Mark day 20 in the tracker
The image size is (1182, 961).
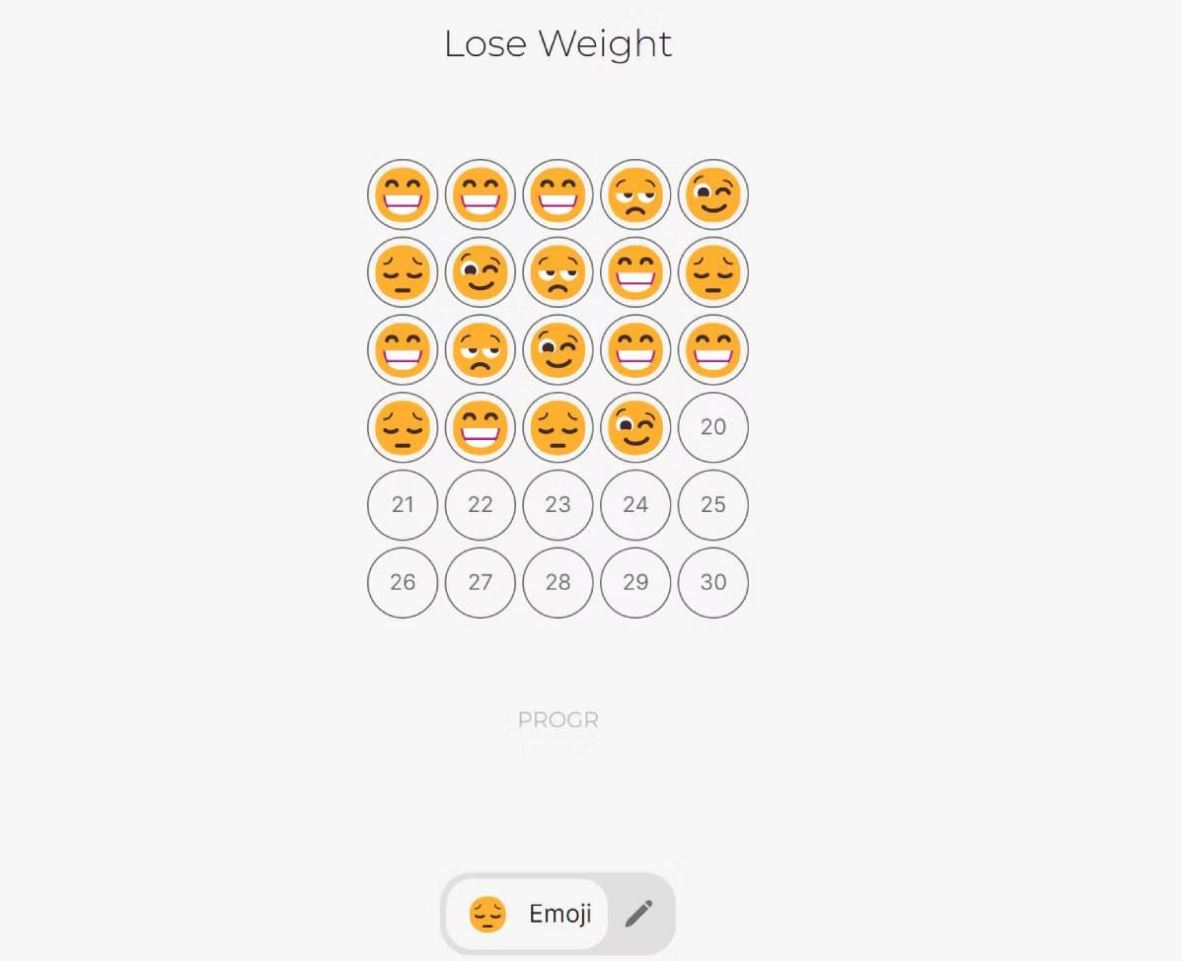[x=713, y=427]
